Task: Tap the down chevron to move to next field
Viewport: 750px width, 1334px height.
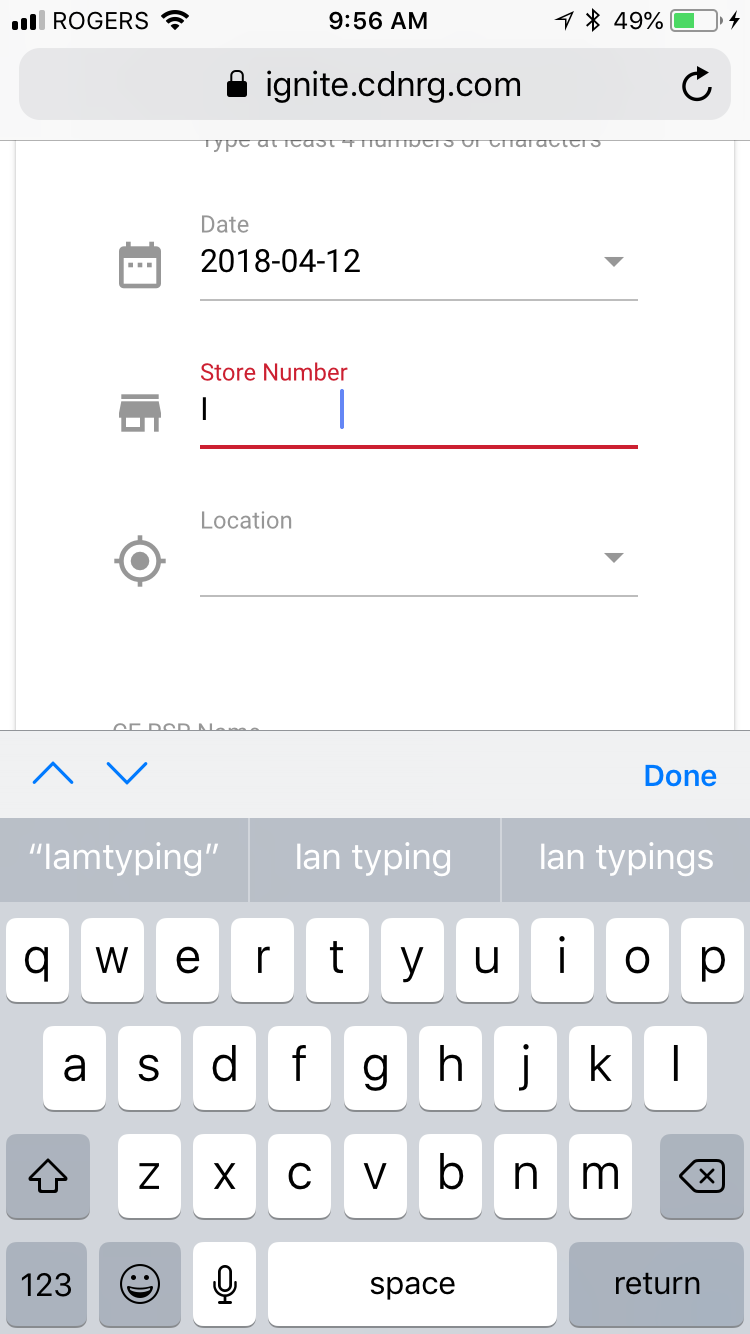Action: click(127, 773)
